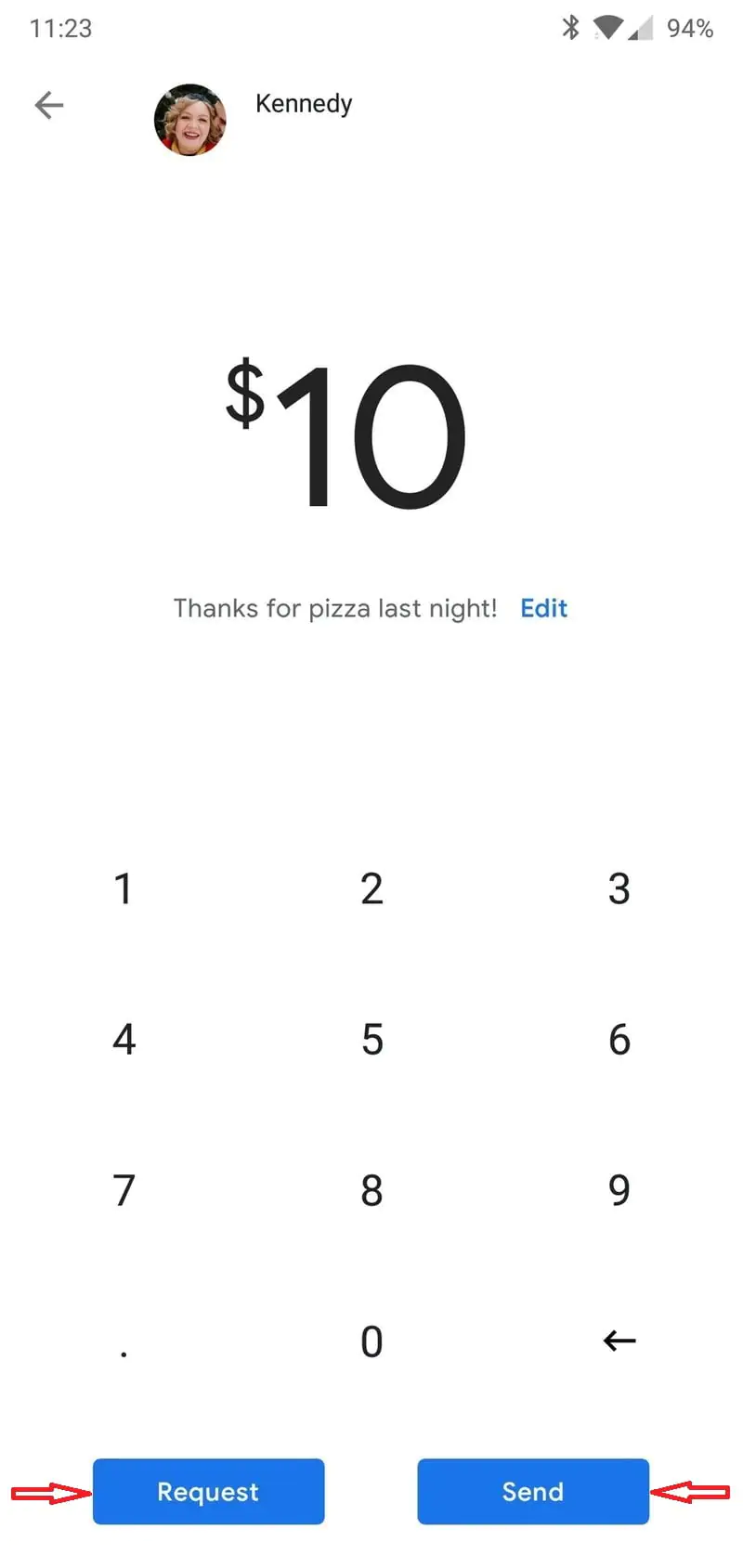Hit the 5 key
This screenshot has height=1568, width=743.
pos(371,1039)
